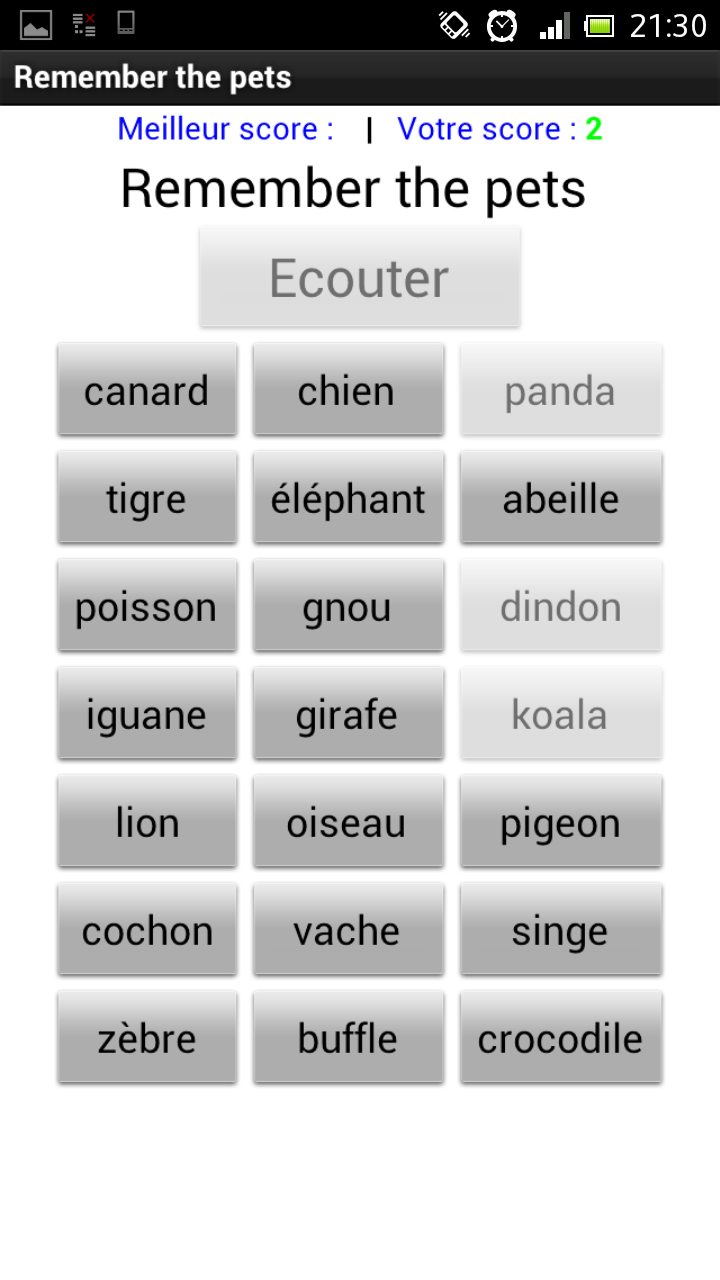
Task: Choose poisson
Action: coord(147,606)
